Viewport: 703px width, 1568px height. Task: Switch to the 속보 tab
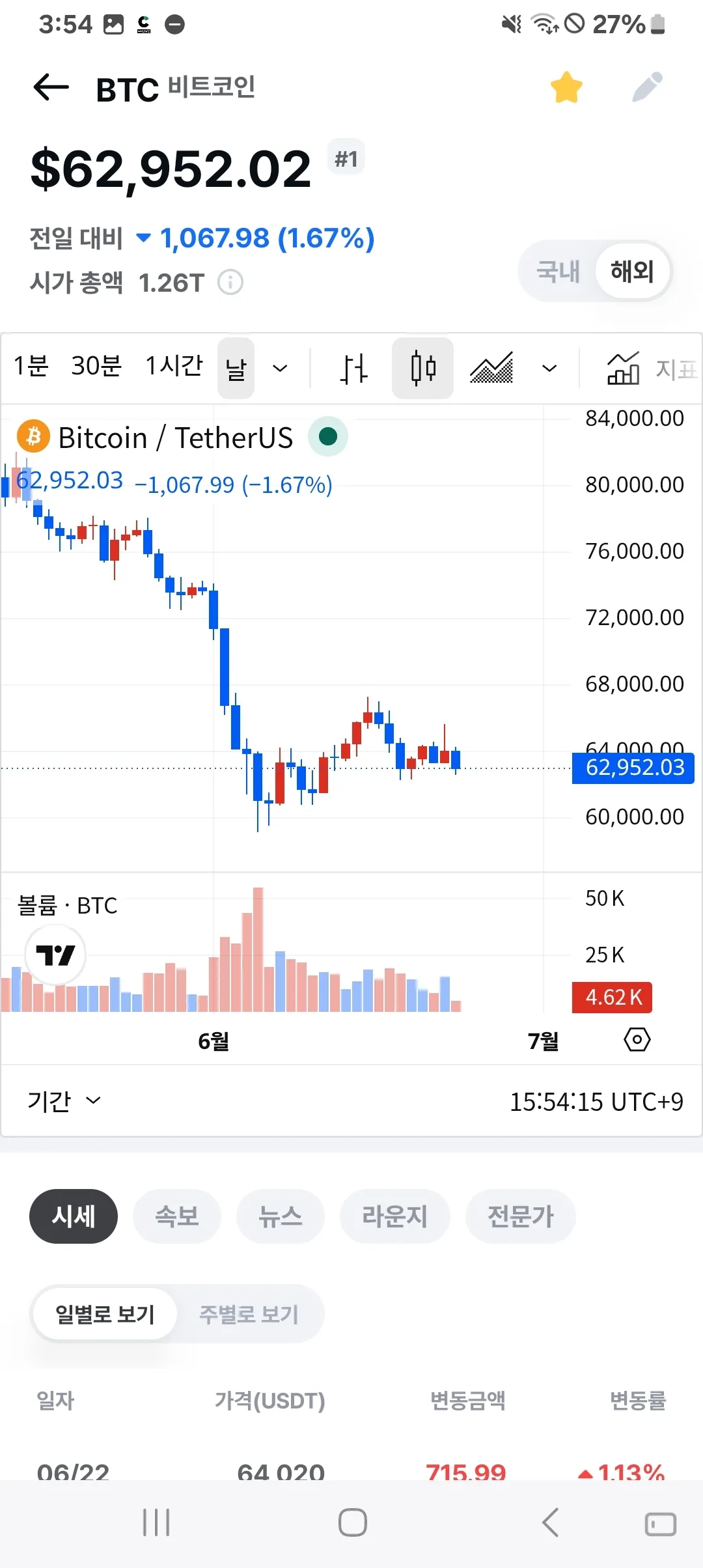177,1216
